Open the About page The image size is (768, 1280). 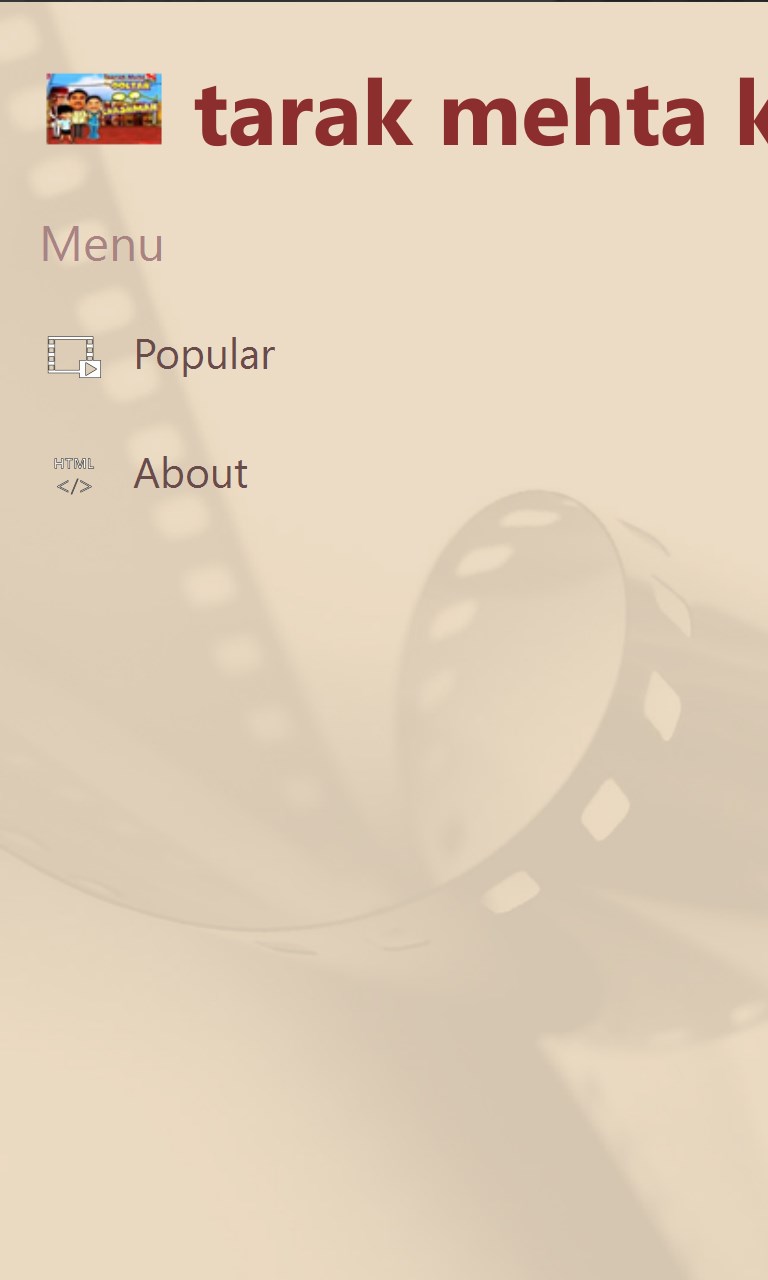point(190,474)
